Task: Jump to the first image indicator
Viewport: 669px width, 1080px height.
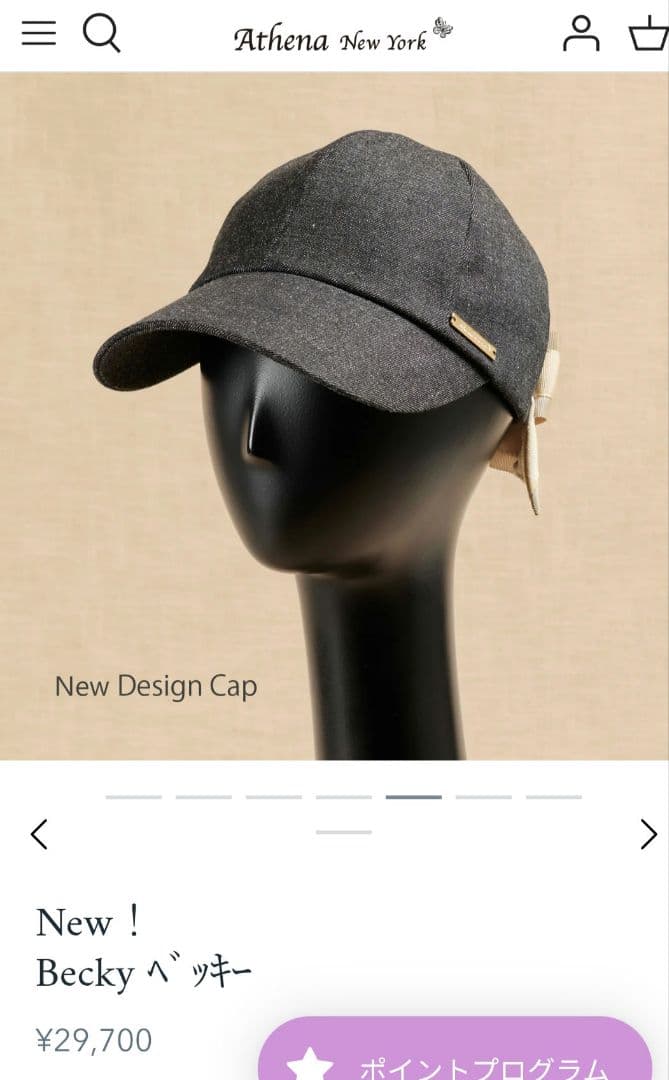Action: click(x=133, y=797)
